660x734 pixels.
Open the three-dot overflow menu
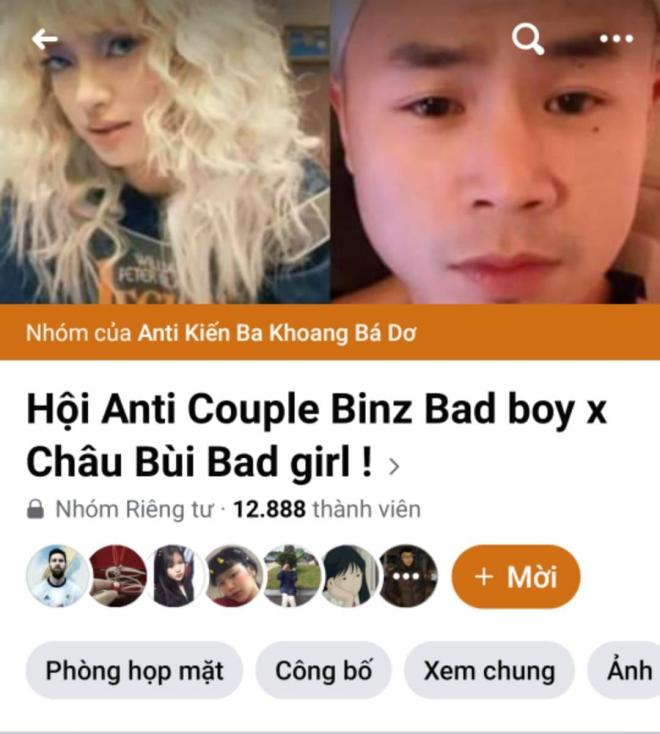[616, 40]
